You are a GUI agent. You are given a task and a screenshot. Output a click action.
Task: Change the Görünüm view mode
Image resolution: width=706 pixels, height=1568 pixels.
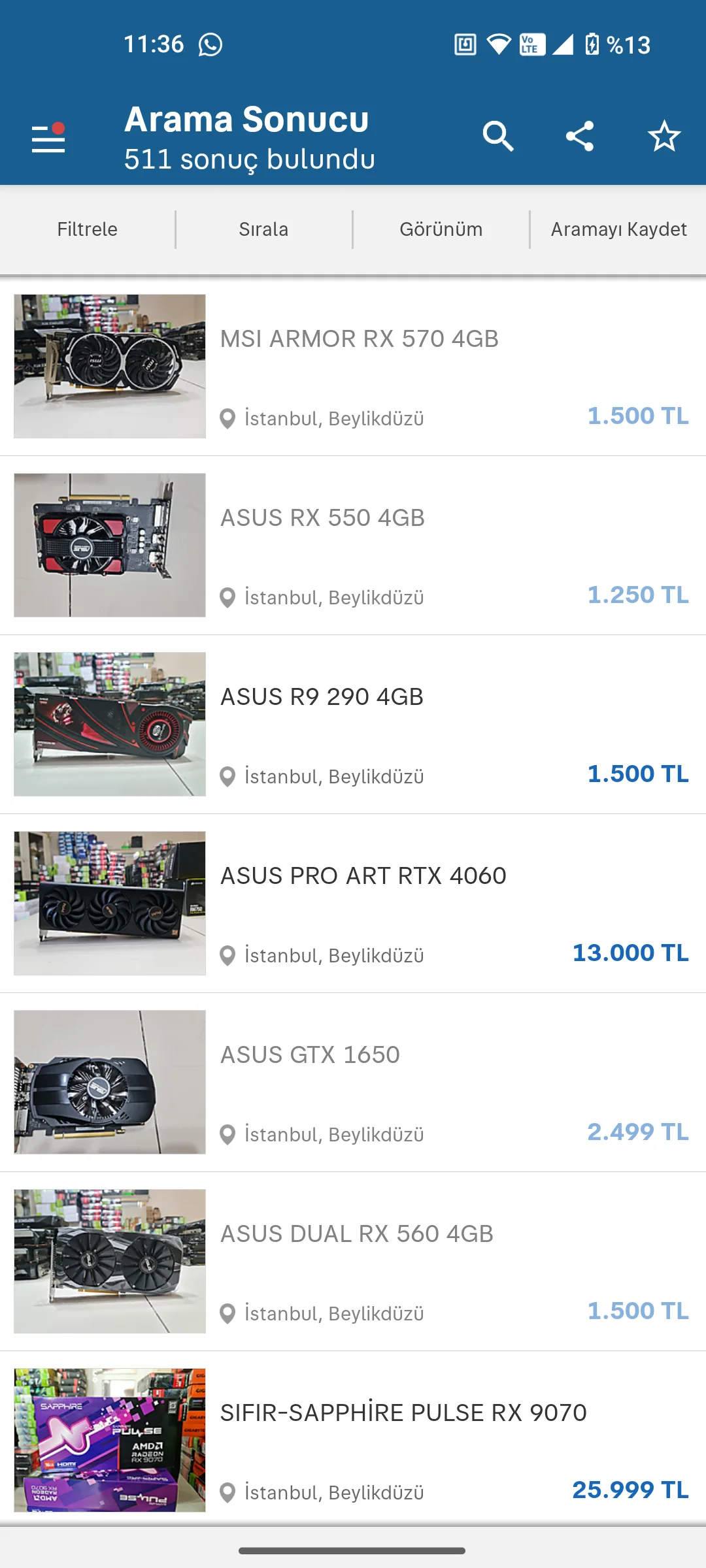point(441,229)
